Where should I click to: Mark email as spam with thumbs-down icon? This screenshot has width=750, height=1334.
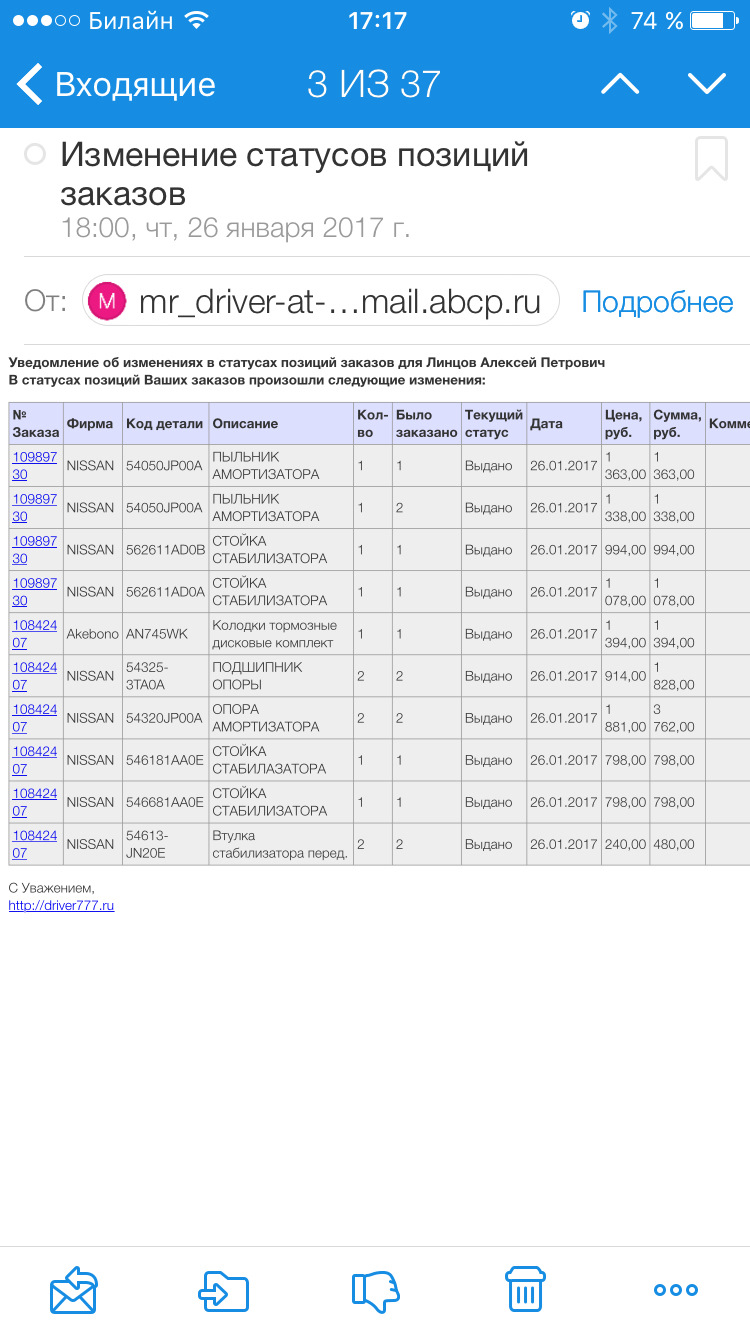pyautogui.click(x=375, y=1290)
